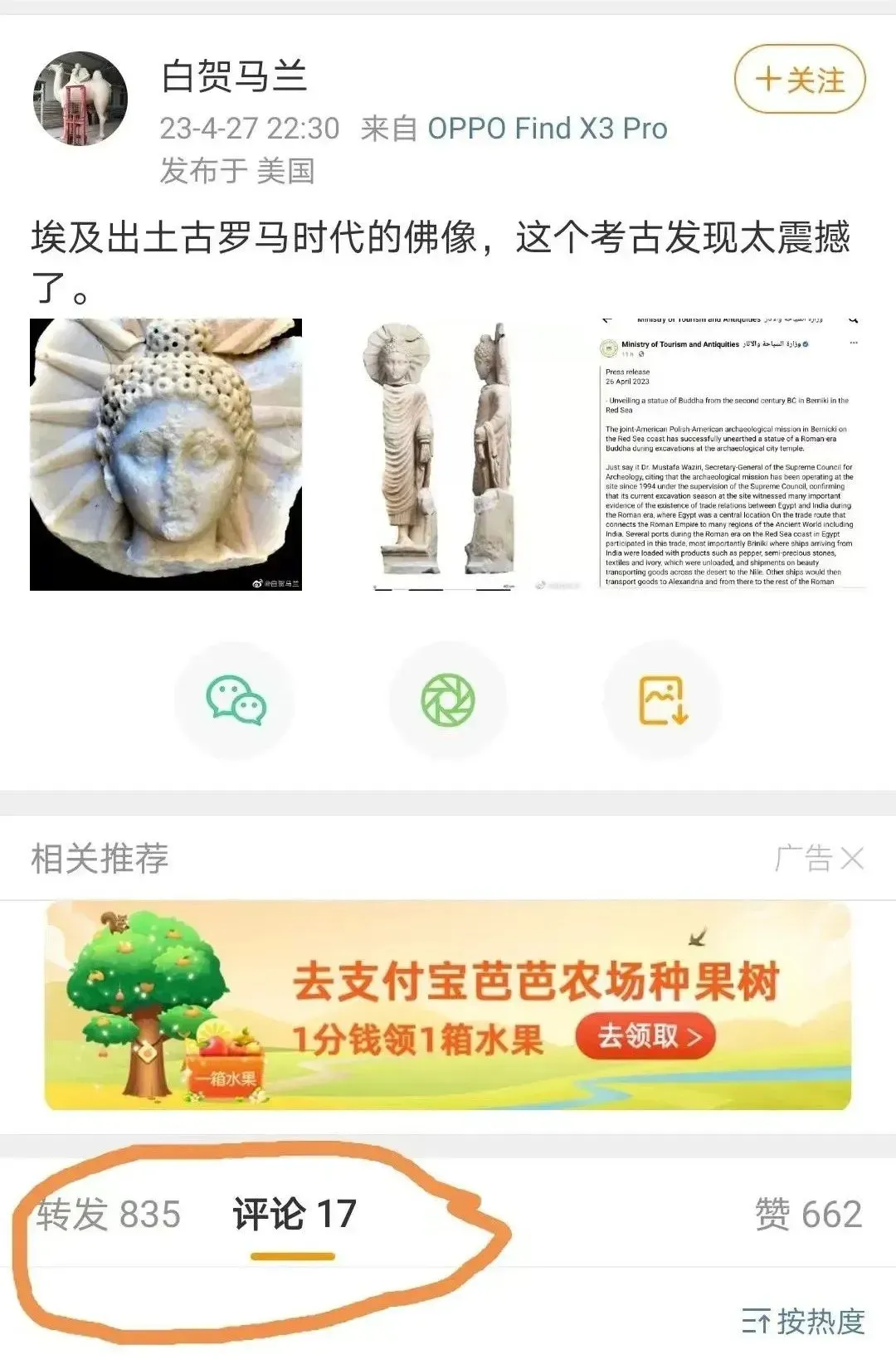This screenshot has width=896, height=1359.
Task: Show the 赞 662 likes list
Action: [x=808, y=1214]
